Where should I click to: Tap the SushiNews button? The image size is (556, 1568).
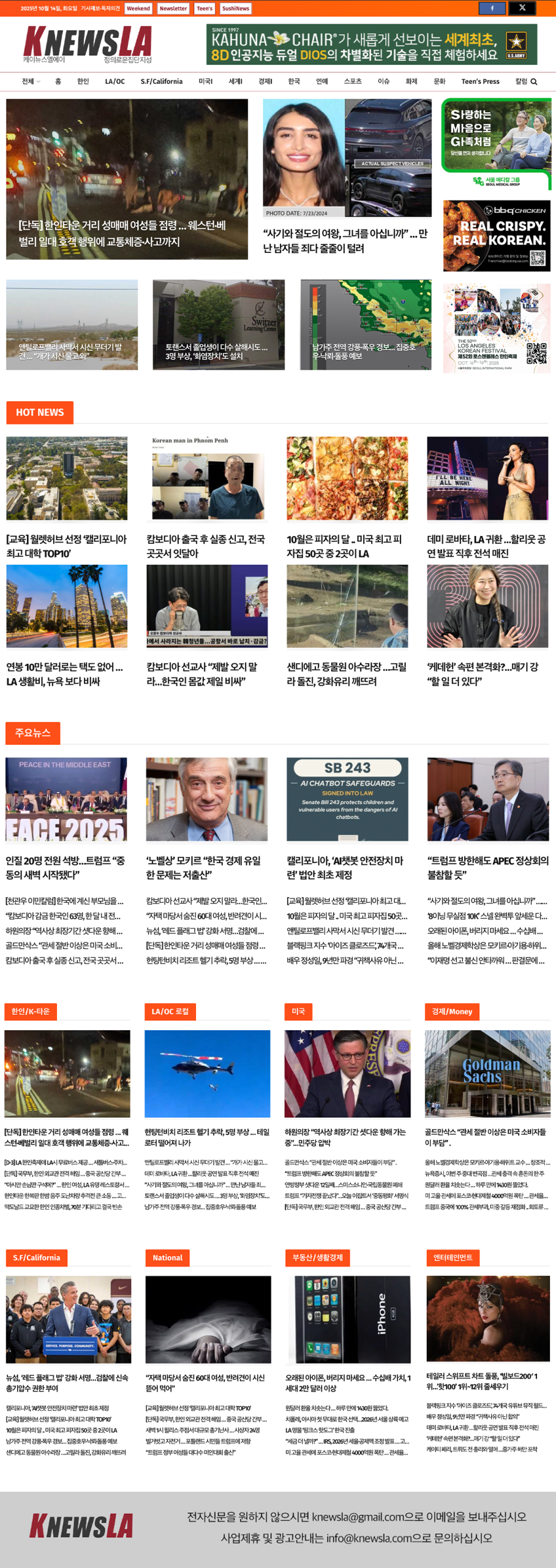tap(235, 9)
